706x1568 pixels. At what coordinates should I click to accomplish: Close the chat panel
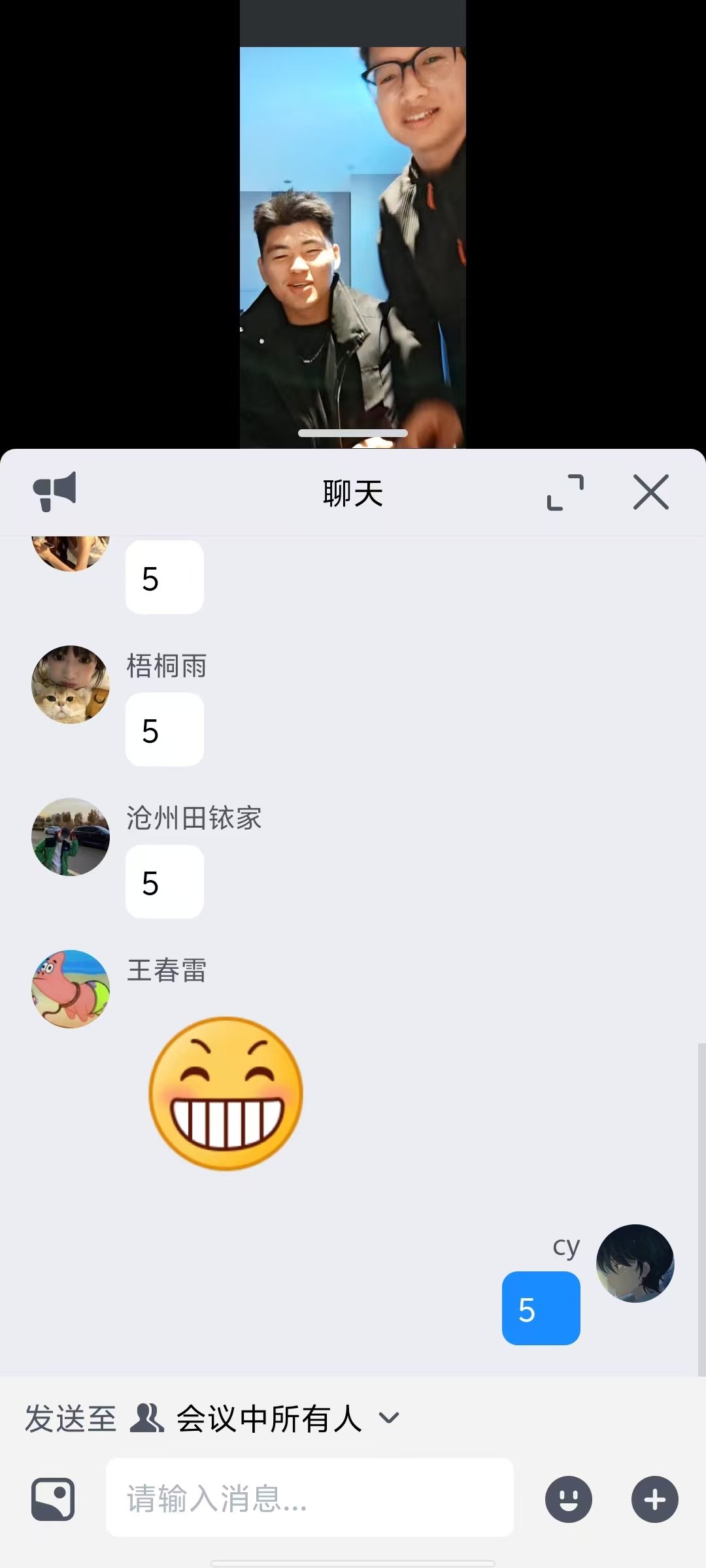click(x=651, y=492)
